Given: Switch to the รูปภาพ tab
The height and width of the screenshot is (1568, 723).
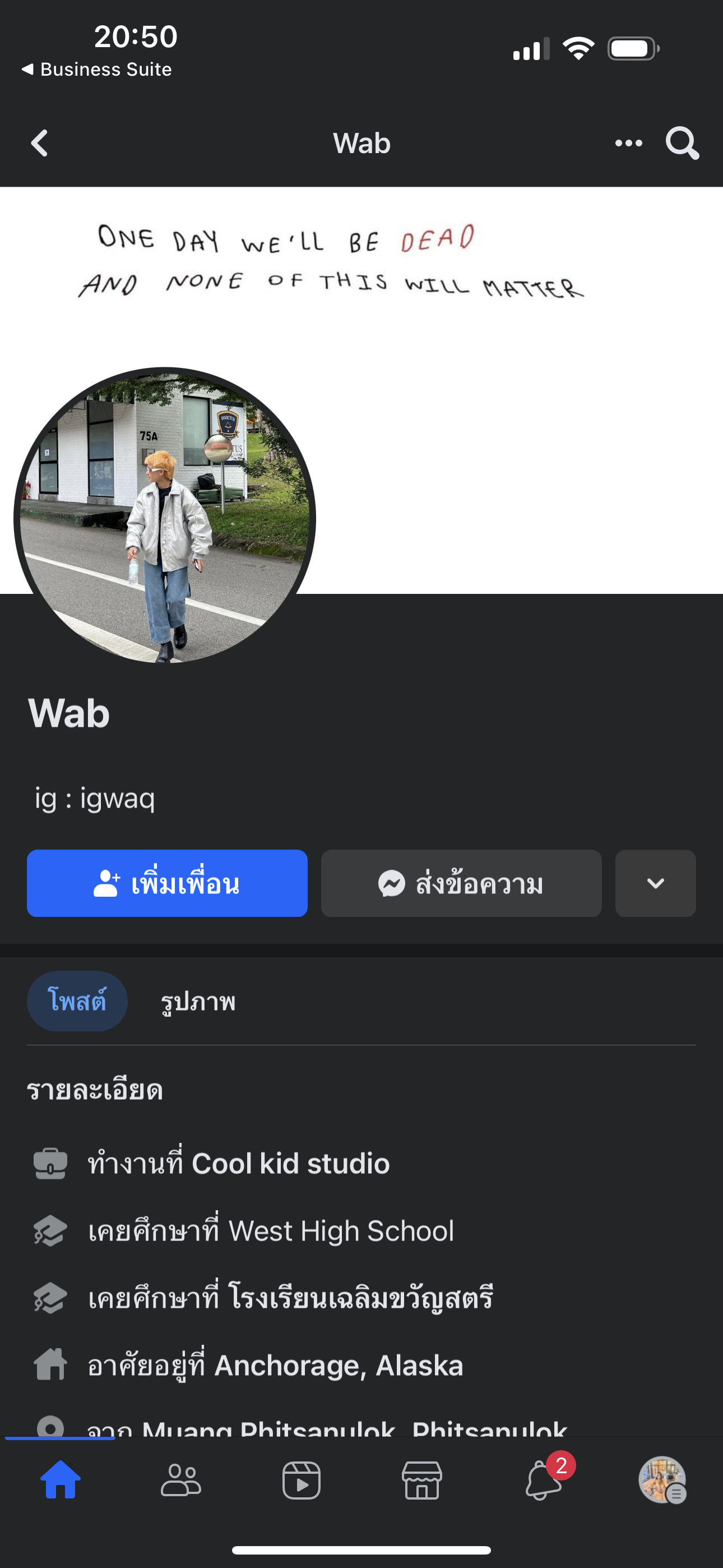Looking at the screenshot, I should 198,1001.
